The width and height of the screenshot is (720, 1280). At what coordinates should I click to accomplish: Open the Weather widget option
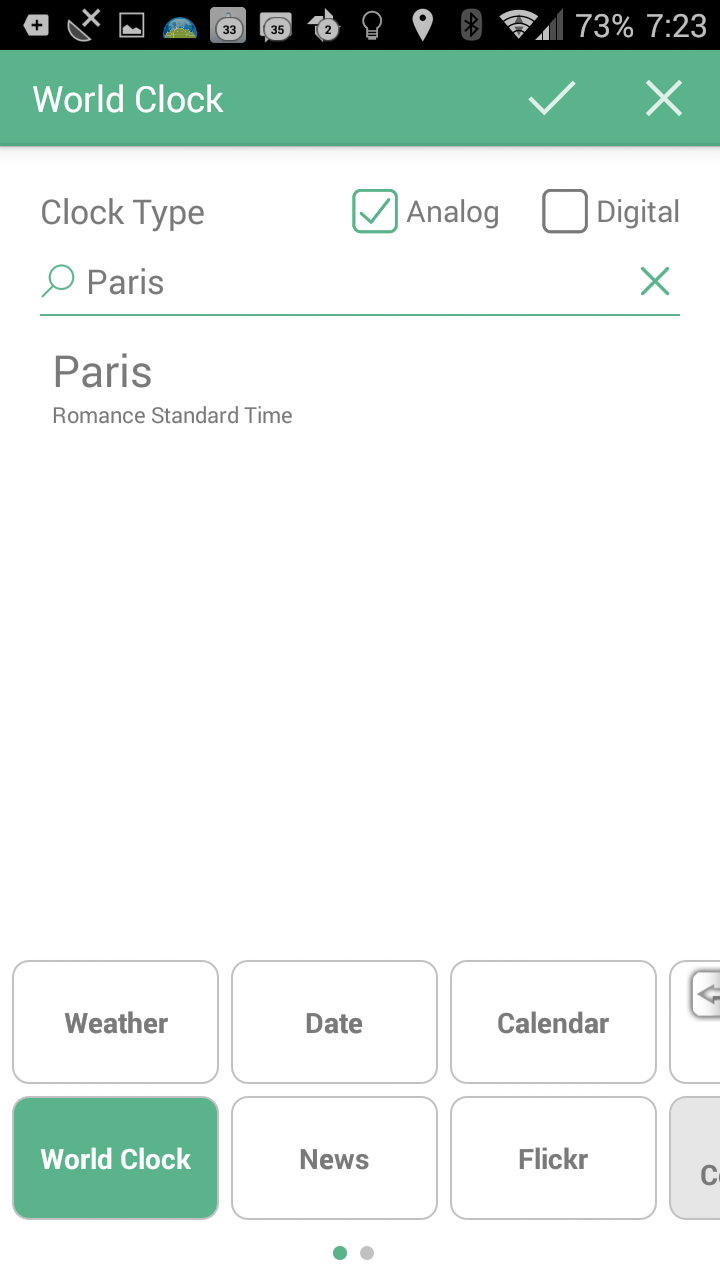click(x=115, y=1022)
